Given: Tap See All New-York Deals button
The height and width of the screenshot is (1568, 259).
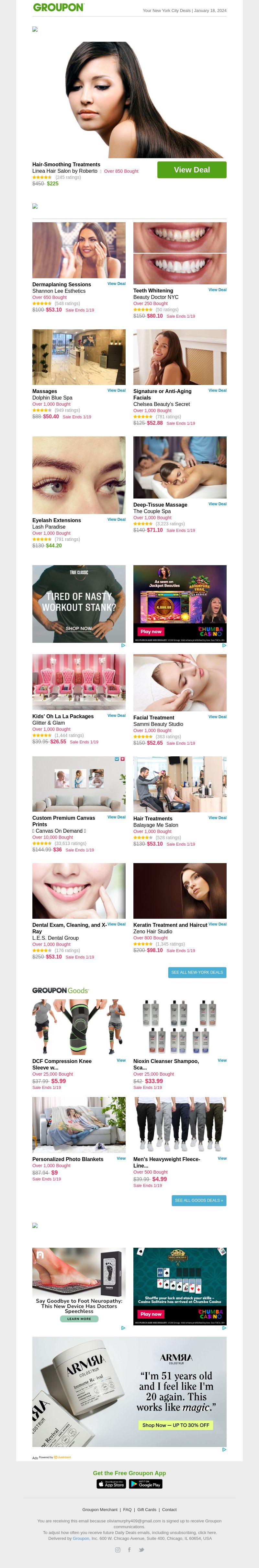Looking at the screenshot, I should [197, 973].
